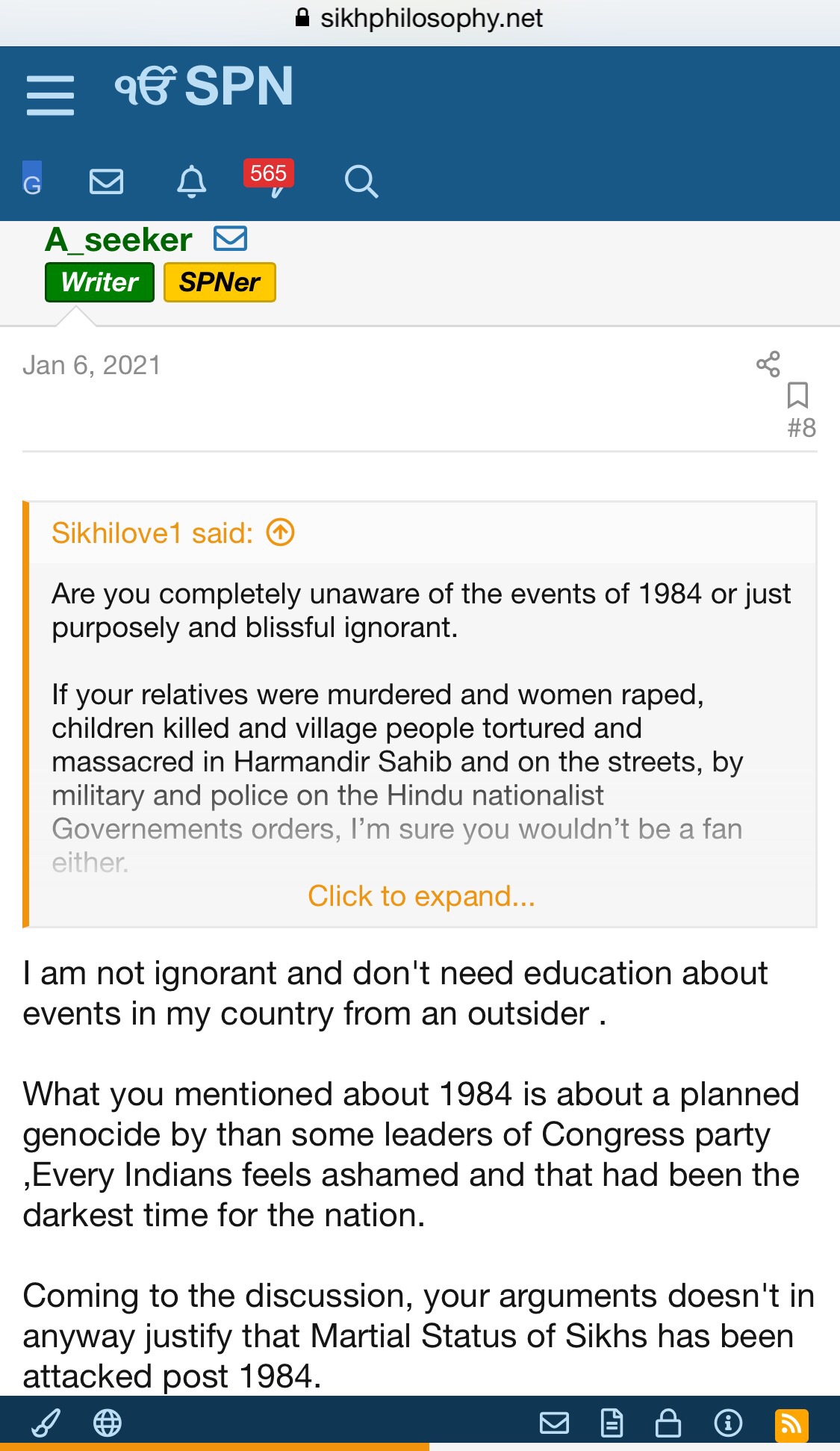840x1451 pixels.
Task: Open the inbox envelope in header
Action: 106,181
